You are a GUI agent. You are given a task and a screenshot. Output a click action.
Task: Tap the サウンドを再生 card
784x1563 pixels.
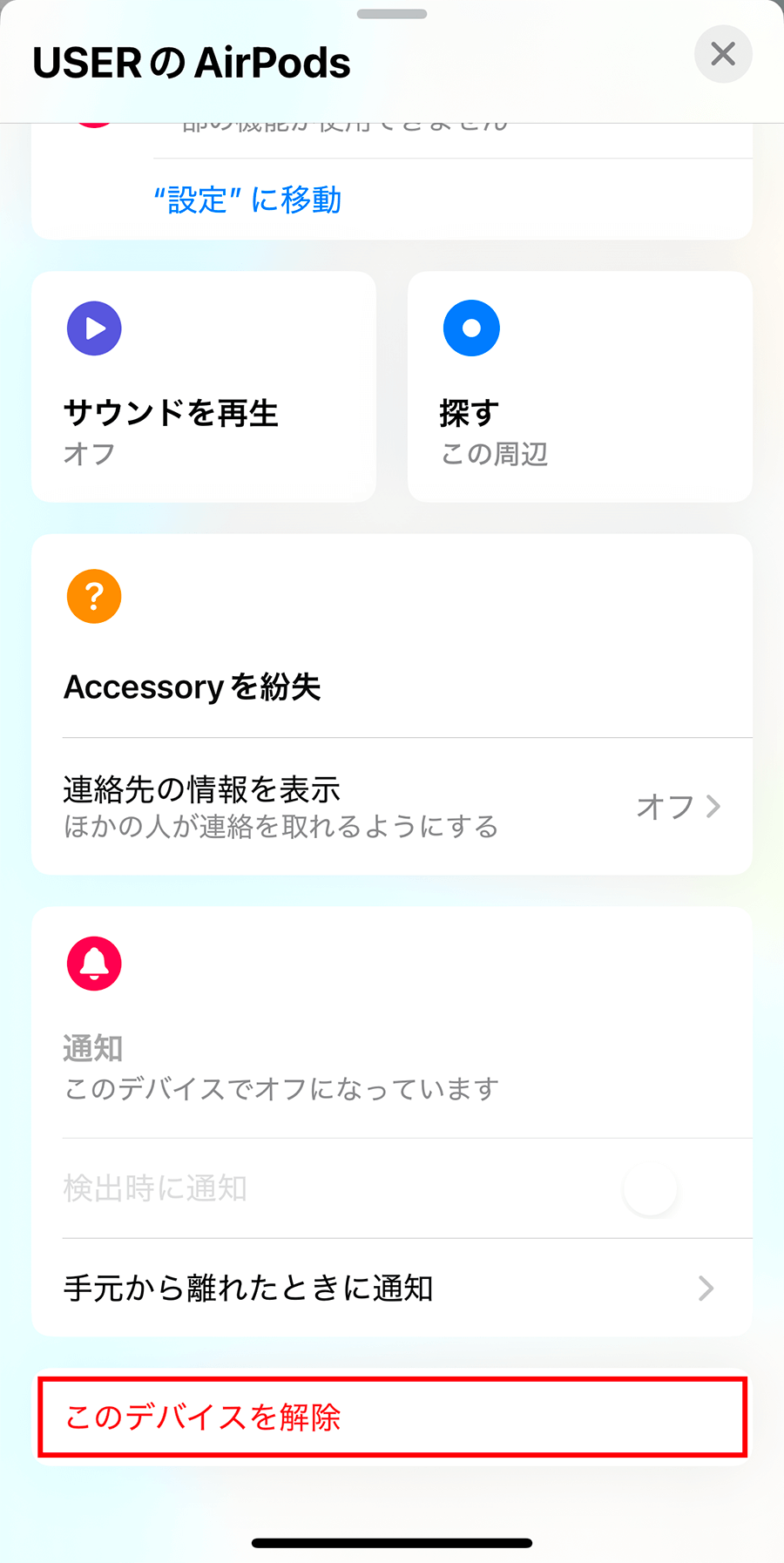[204, 387]
